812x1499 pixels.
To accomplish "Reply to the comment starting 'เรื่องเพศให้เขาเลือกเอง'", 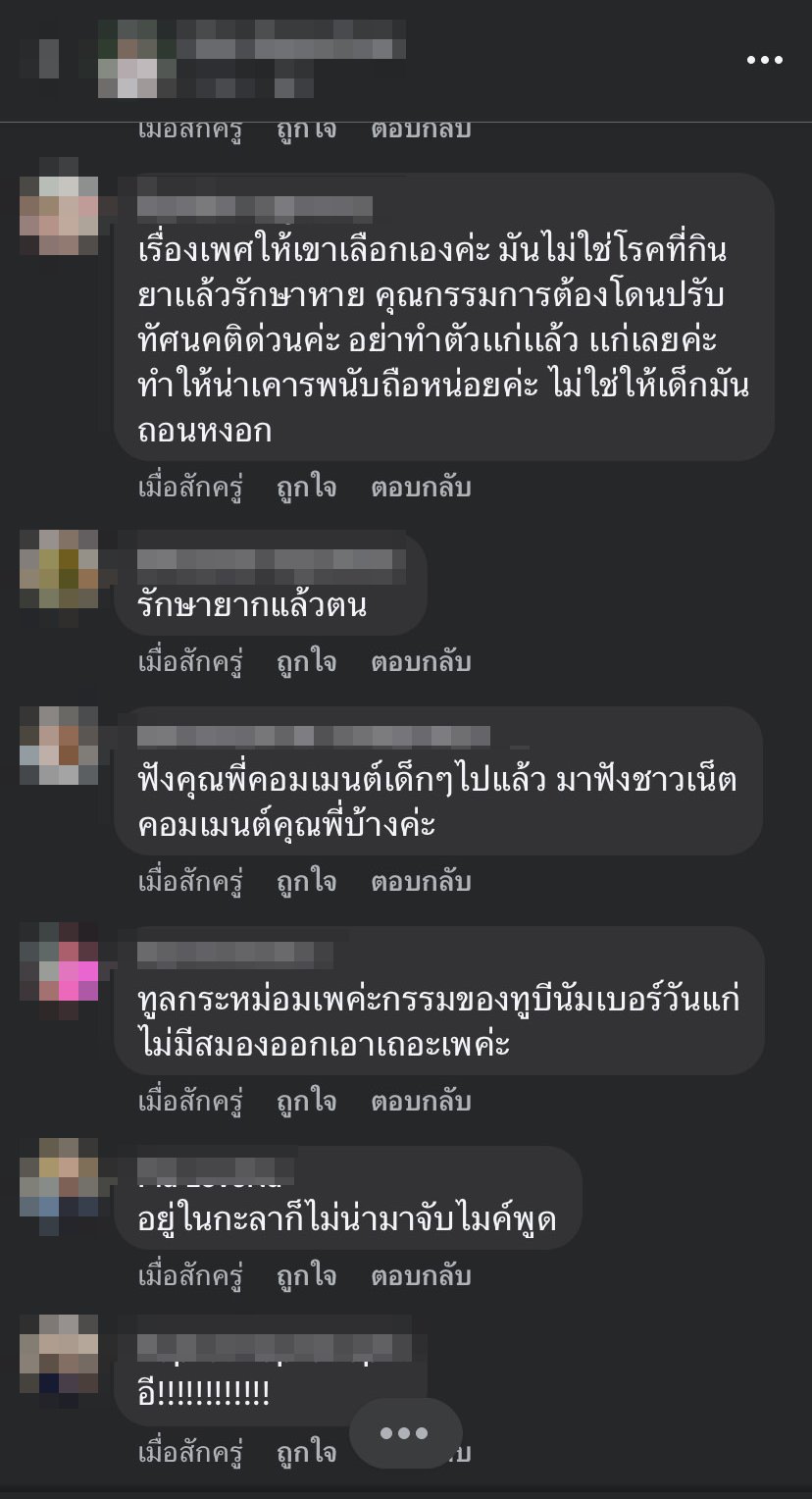I will [421, 487].
